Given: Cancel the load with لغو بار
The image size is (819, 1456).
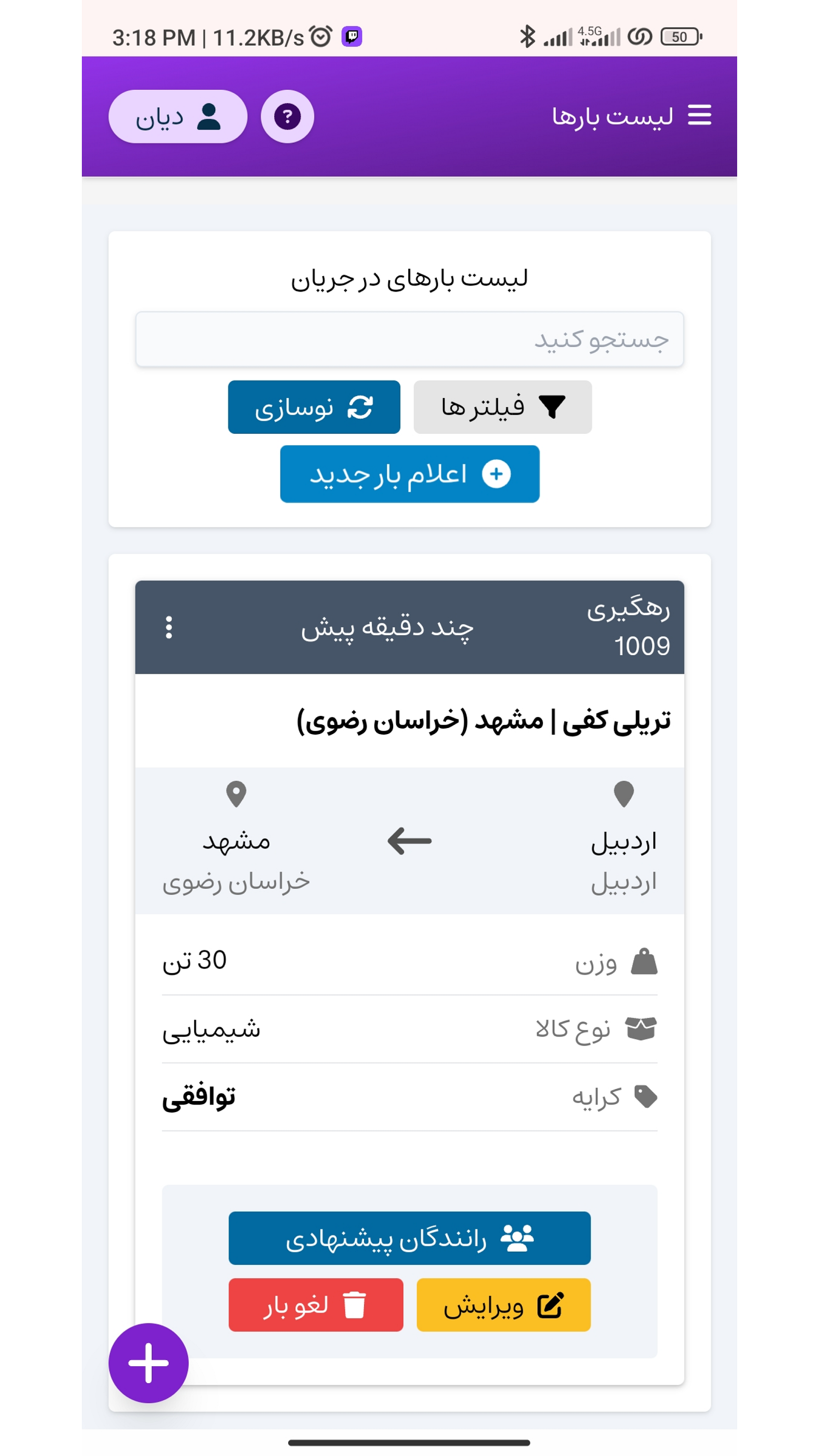Looking at the screenshot, I should pos(315,1305).
